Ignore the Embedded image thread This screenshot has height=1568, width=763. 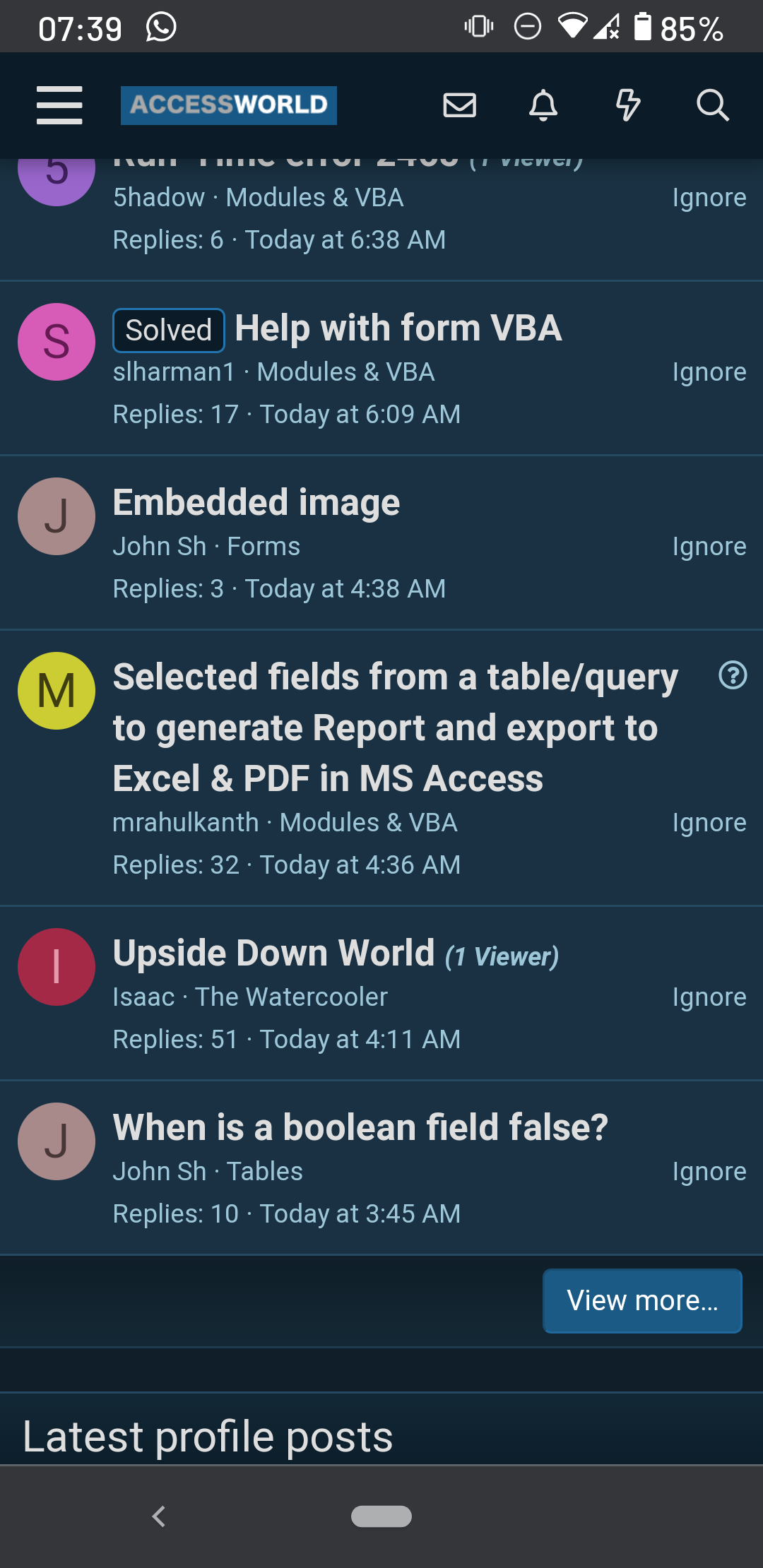[x=709, y=546]
